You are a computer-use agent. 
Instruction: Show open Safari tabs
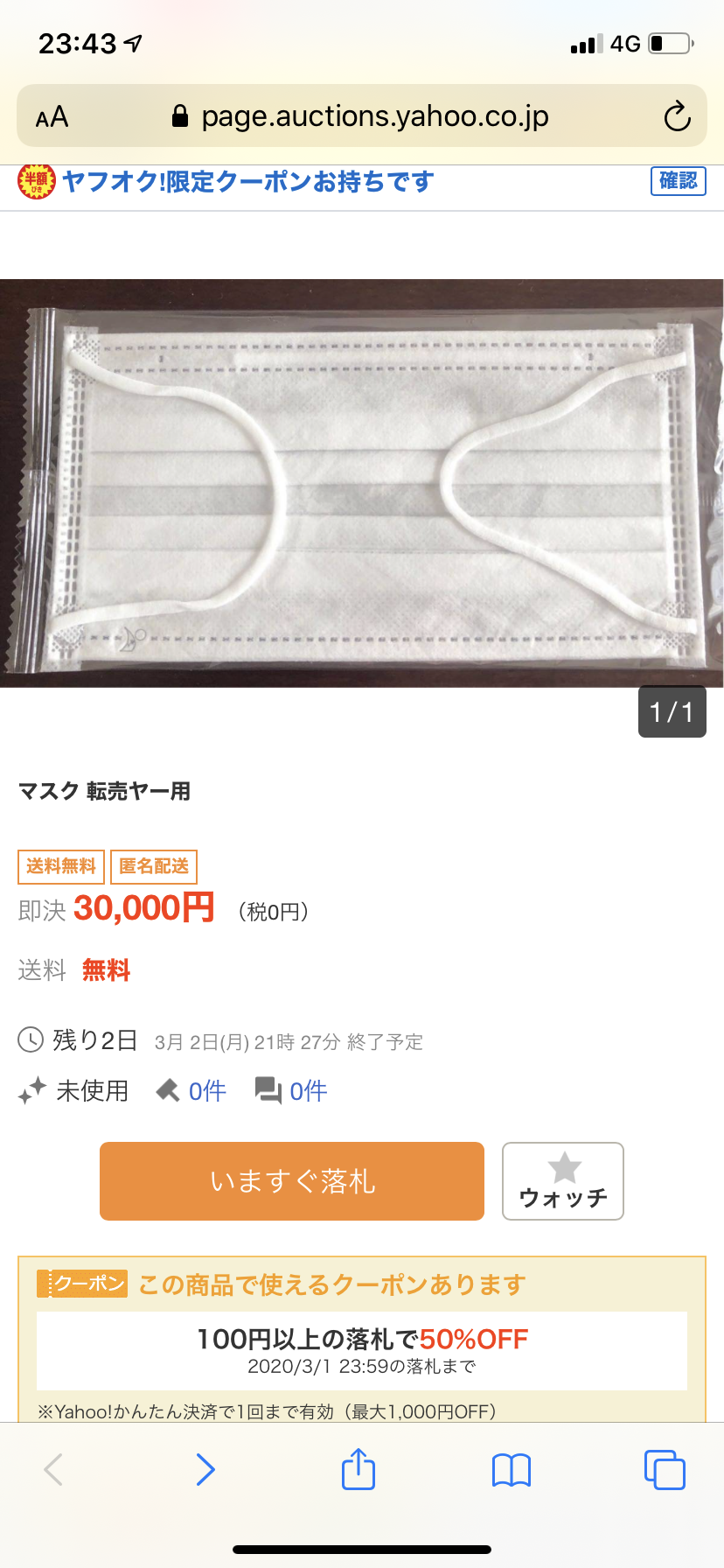coord(665,1469)
